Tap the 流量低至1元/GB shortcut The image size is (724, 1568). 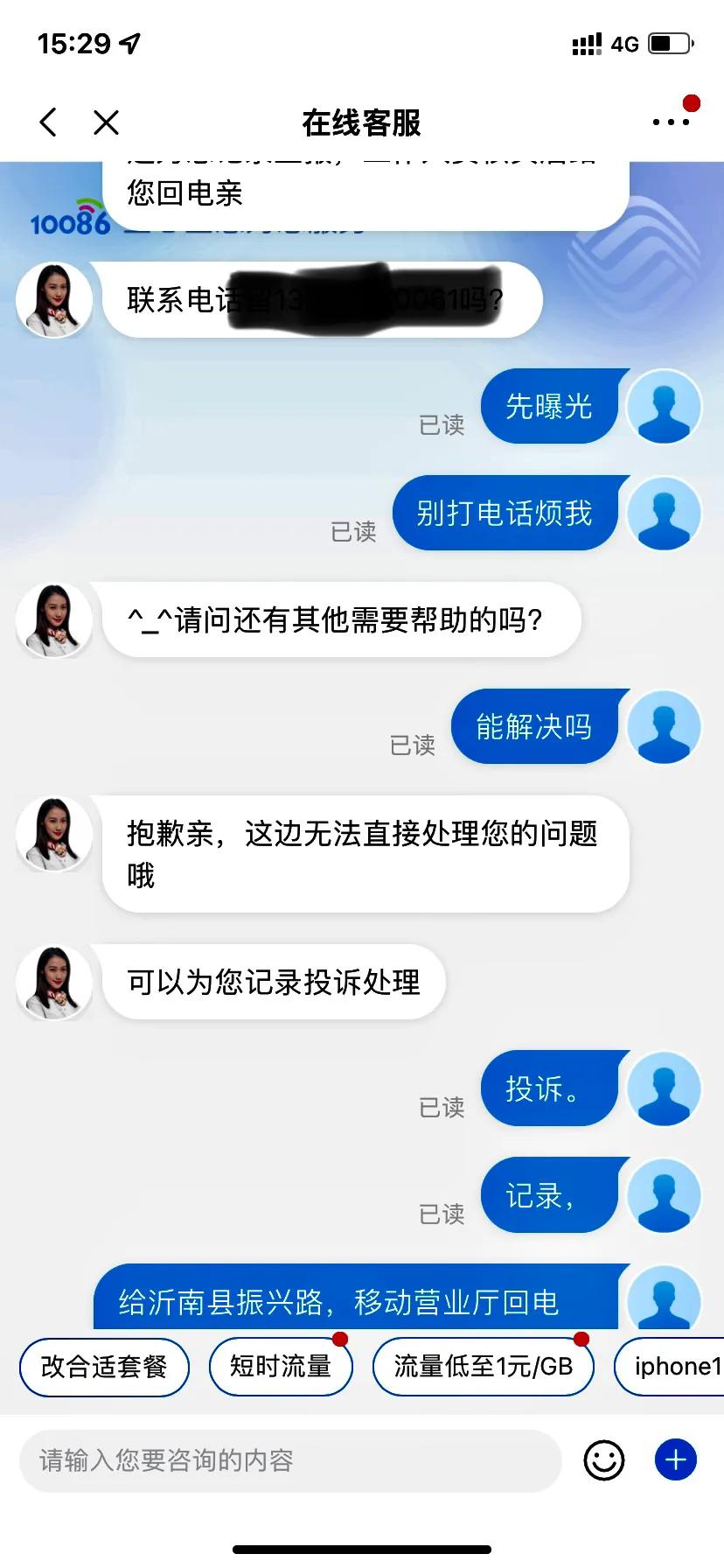pos(483,1366)
